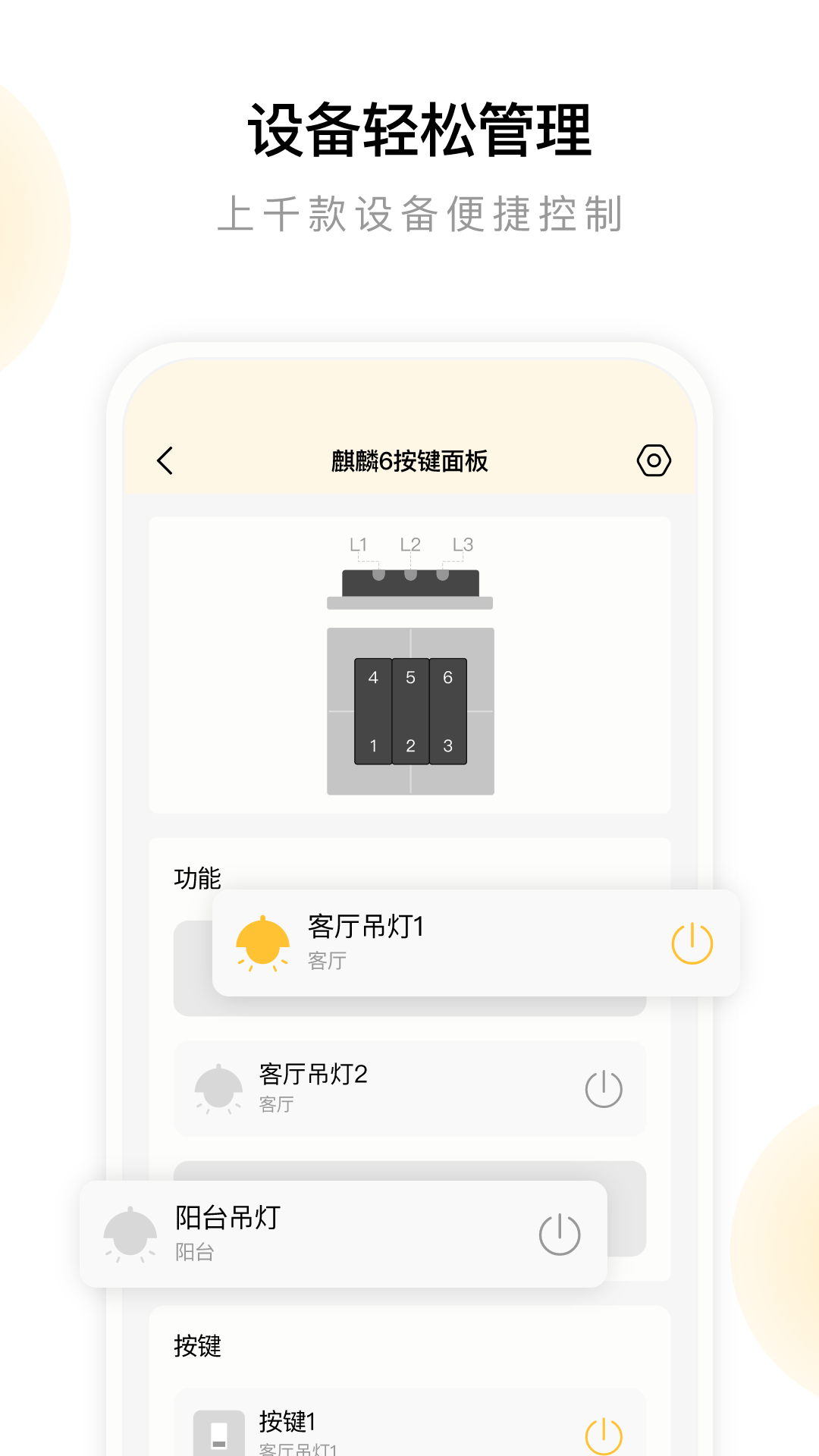Select key 5 on the switch panel
Screen dimensions: 819x1456
point(410,678)
